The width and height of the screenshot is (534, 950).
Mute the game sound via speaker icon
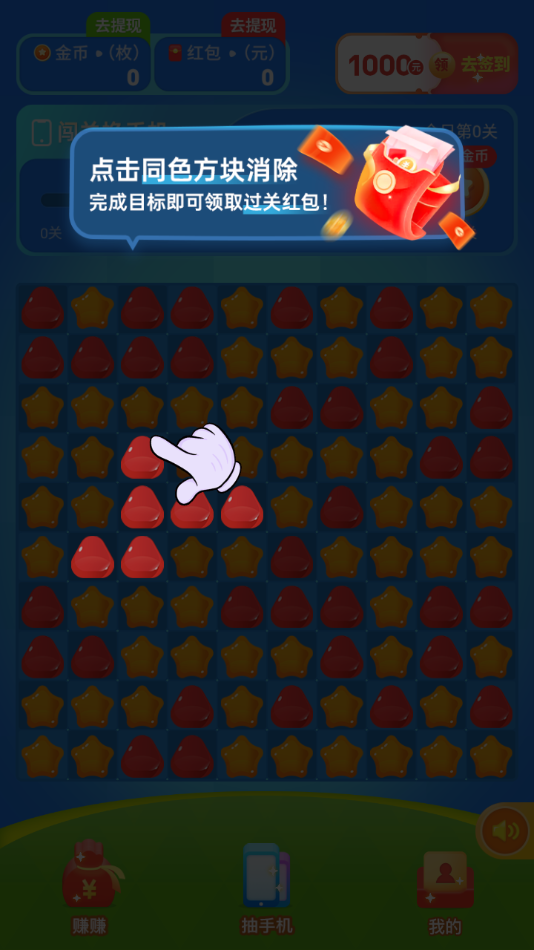504,831
